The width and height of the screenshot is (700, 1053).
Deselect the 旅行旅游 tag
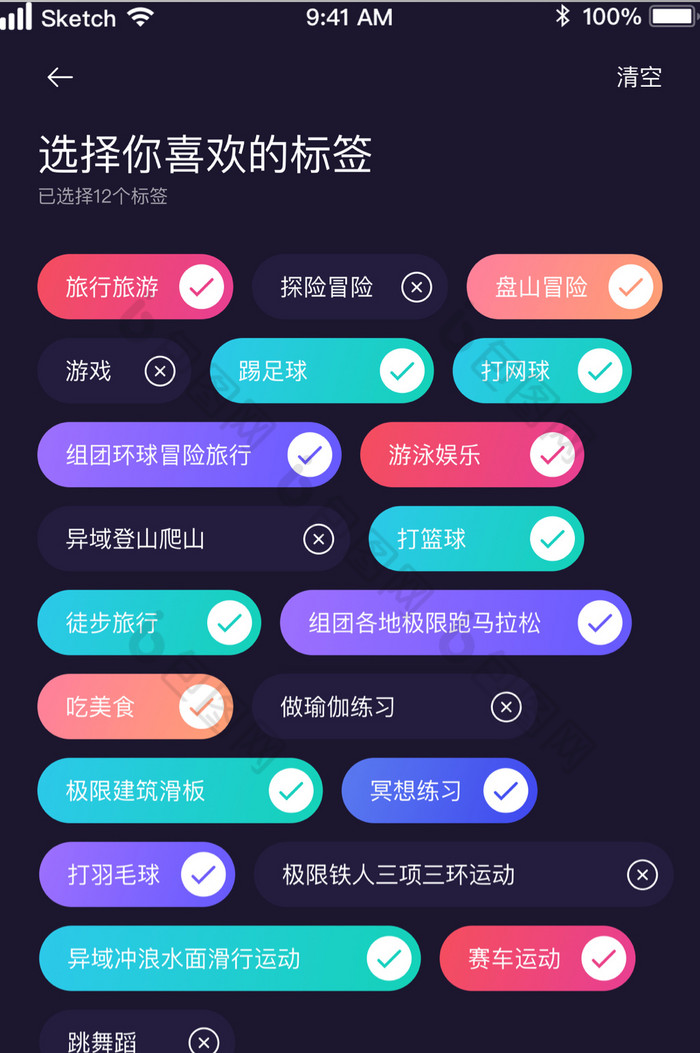(135, 287)
